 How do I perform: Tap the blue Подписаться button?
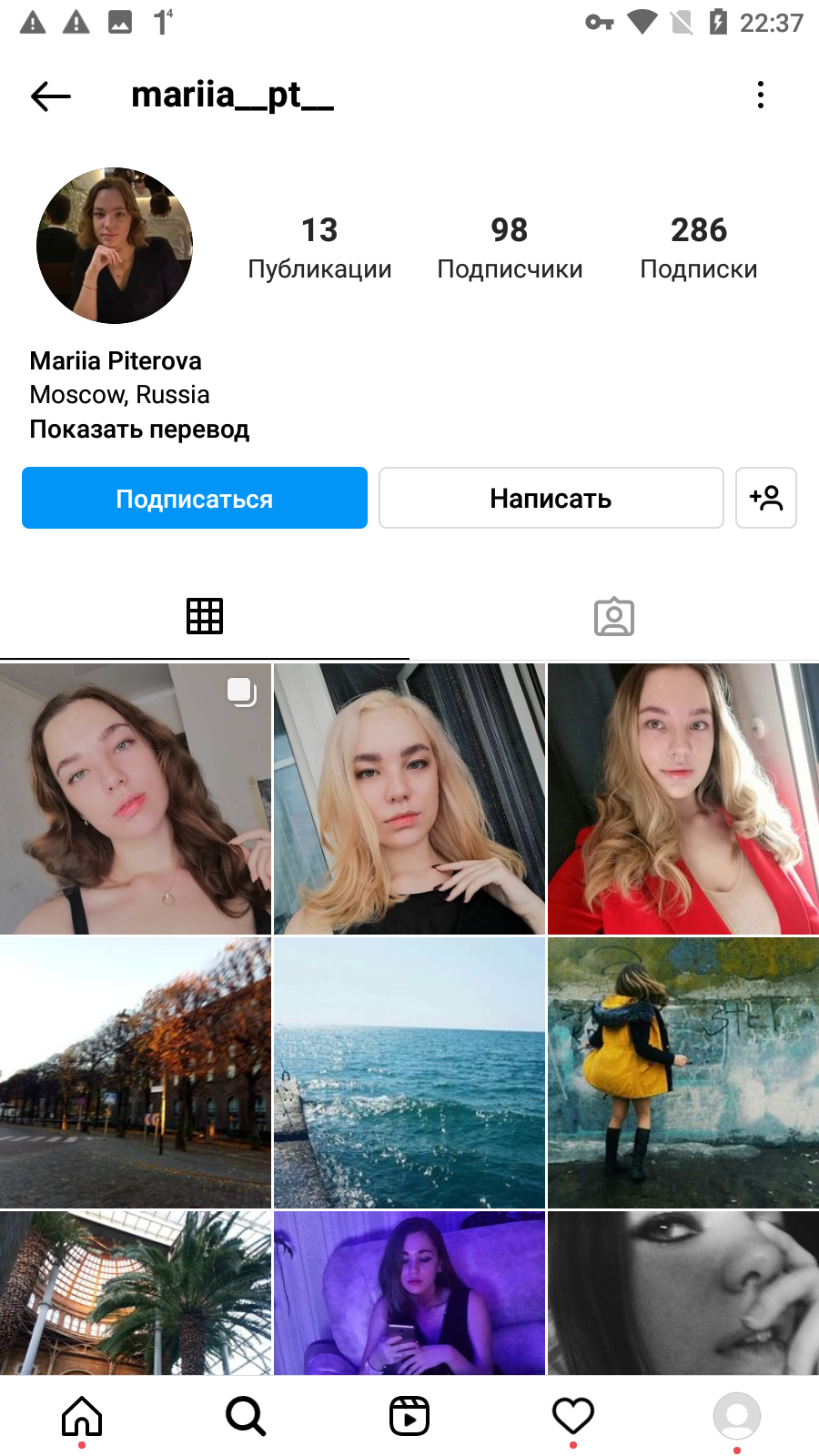click(195, 498)
